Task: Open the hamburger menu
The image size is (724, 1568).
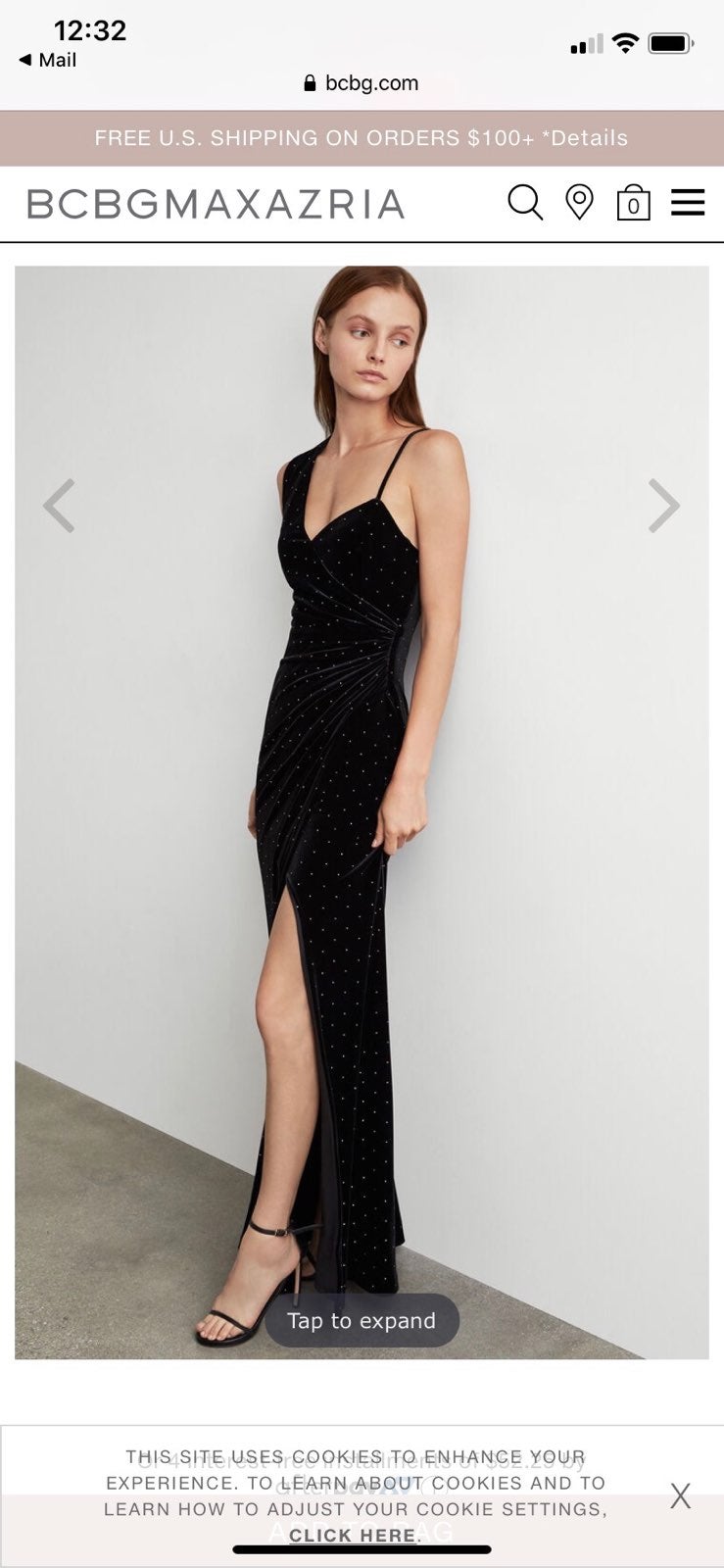Action: [x=688, y=203]
